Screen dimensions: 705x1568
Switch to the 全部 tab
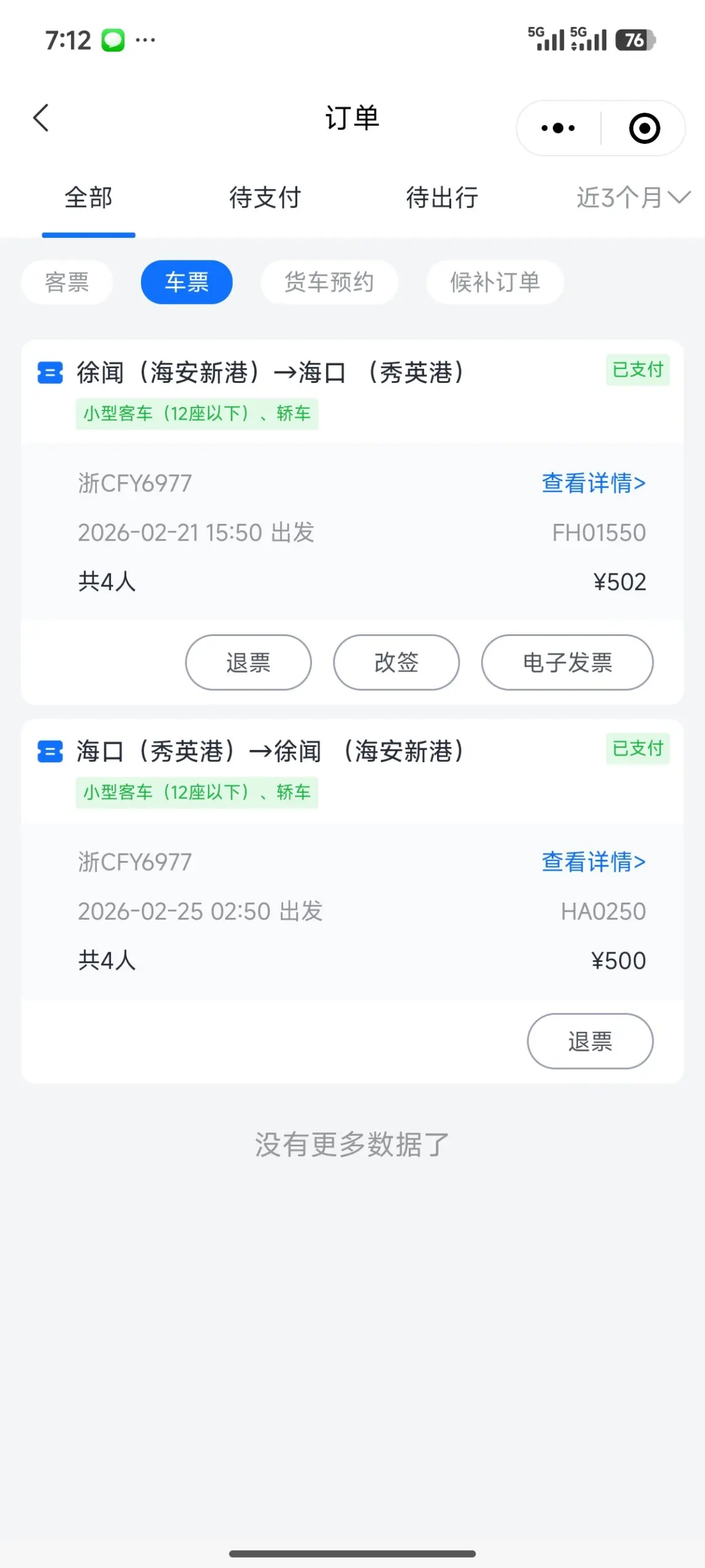88,198
